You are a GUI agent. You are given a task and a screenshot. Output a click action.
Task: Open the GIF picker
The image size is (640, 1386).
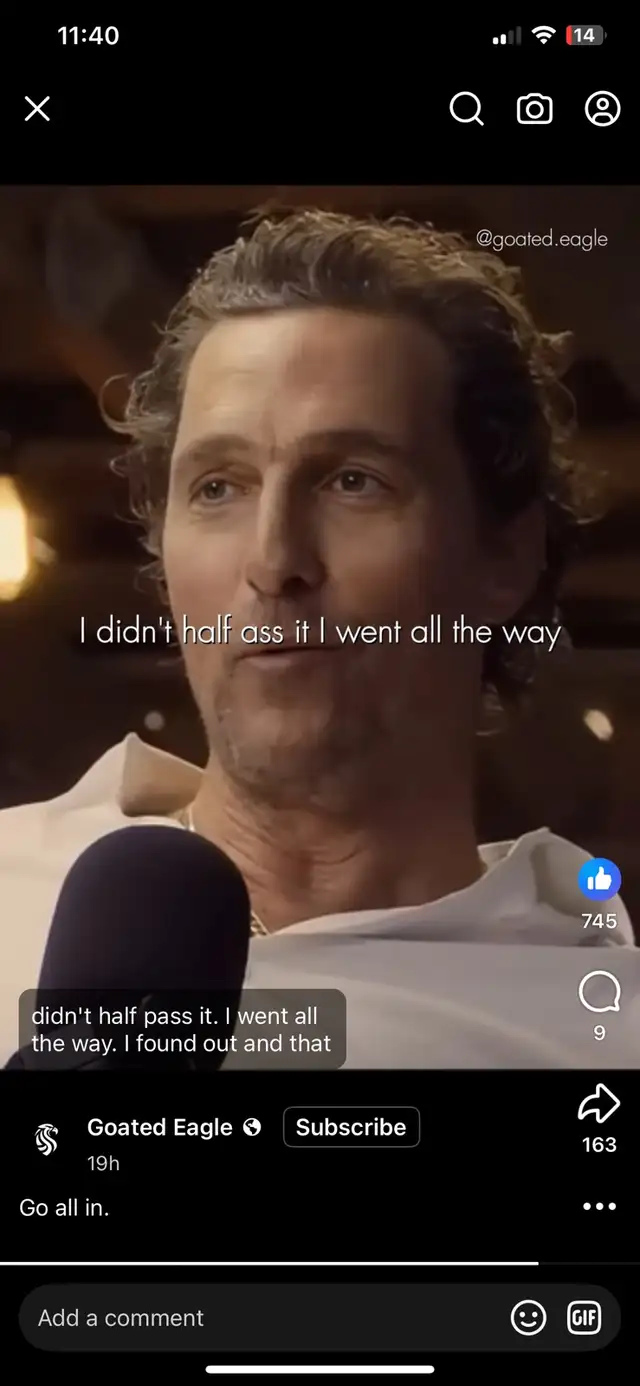pos(584,1318)
